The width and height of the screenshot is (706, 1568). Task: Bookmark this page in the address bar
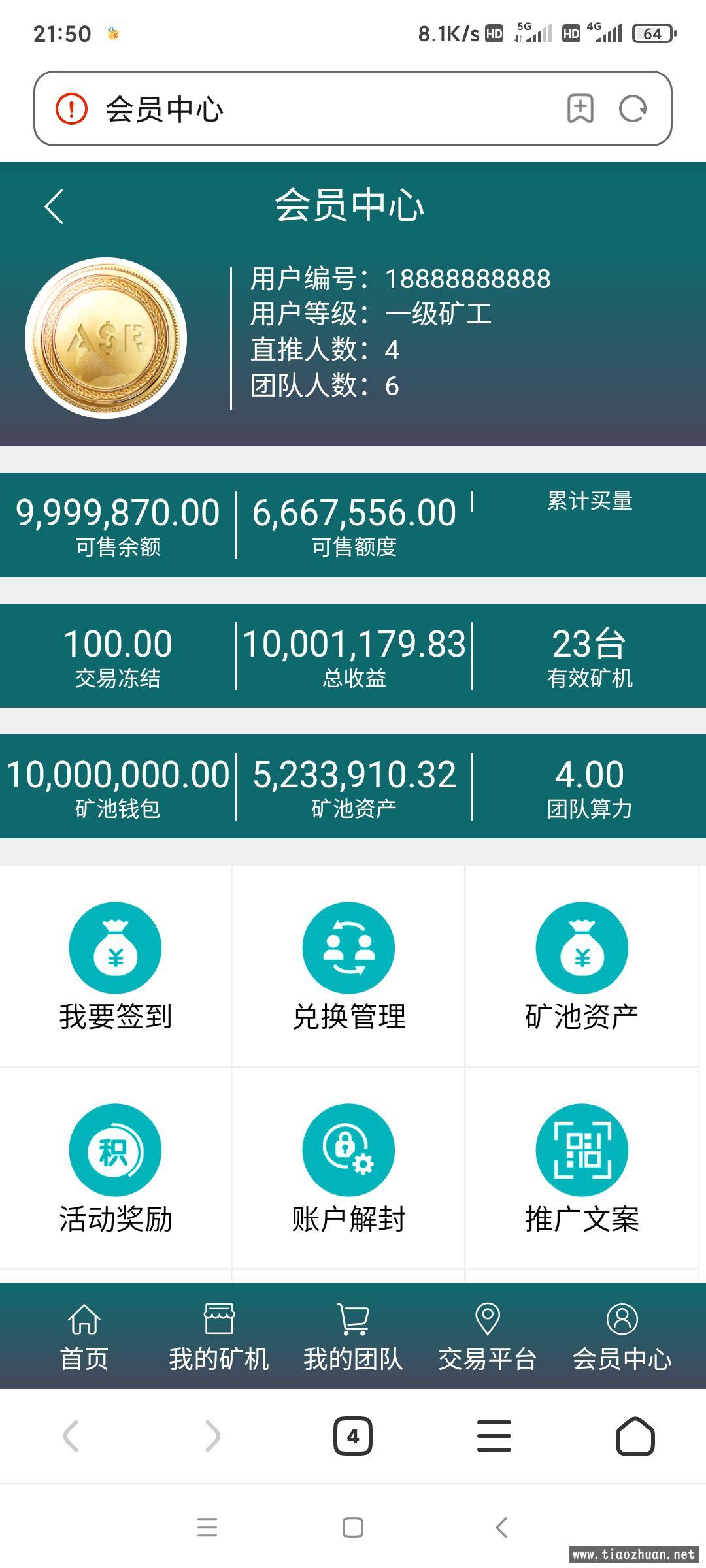[x=580, y=108]
